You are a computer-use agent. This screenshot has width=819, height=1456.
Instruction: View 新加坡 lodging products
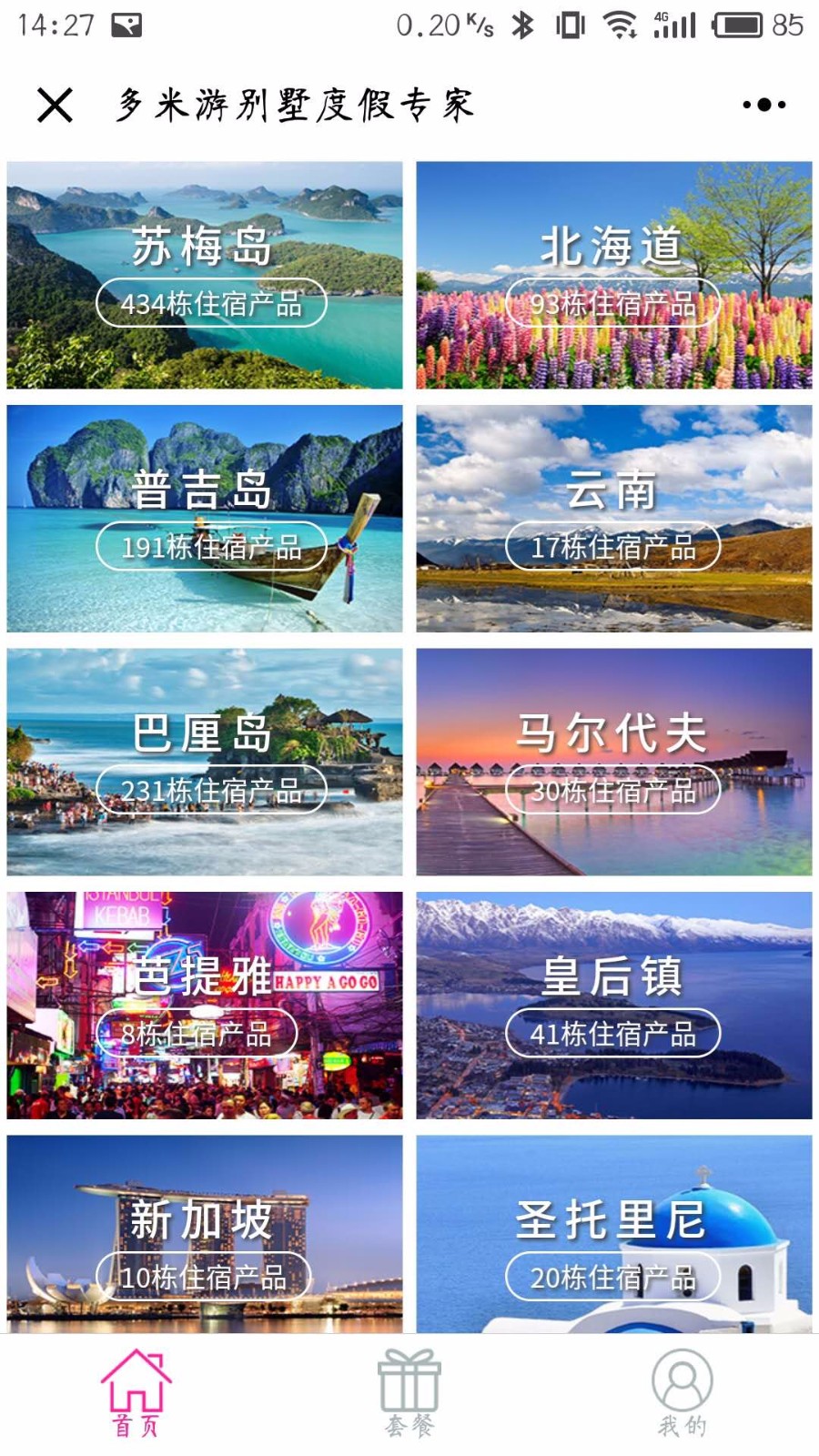[x=205, y=1234]
